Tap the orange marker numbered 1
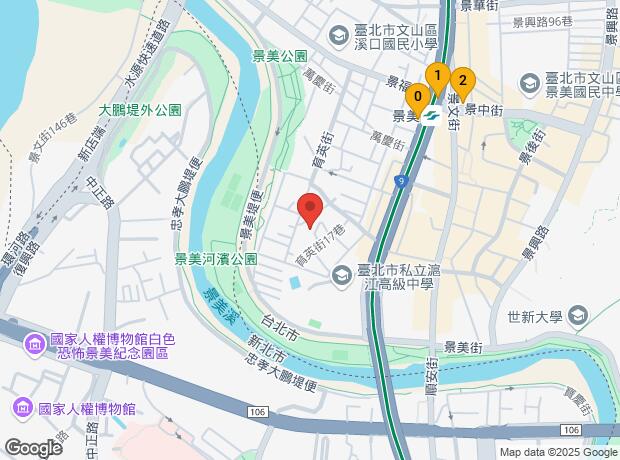620x460 pixels. pyautogui.click(x=437, y=75)
